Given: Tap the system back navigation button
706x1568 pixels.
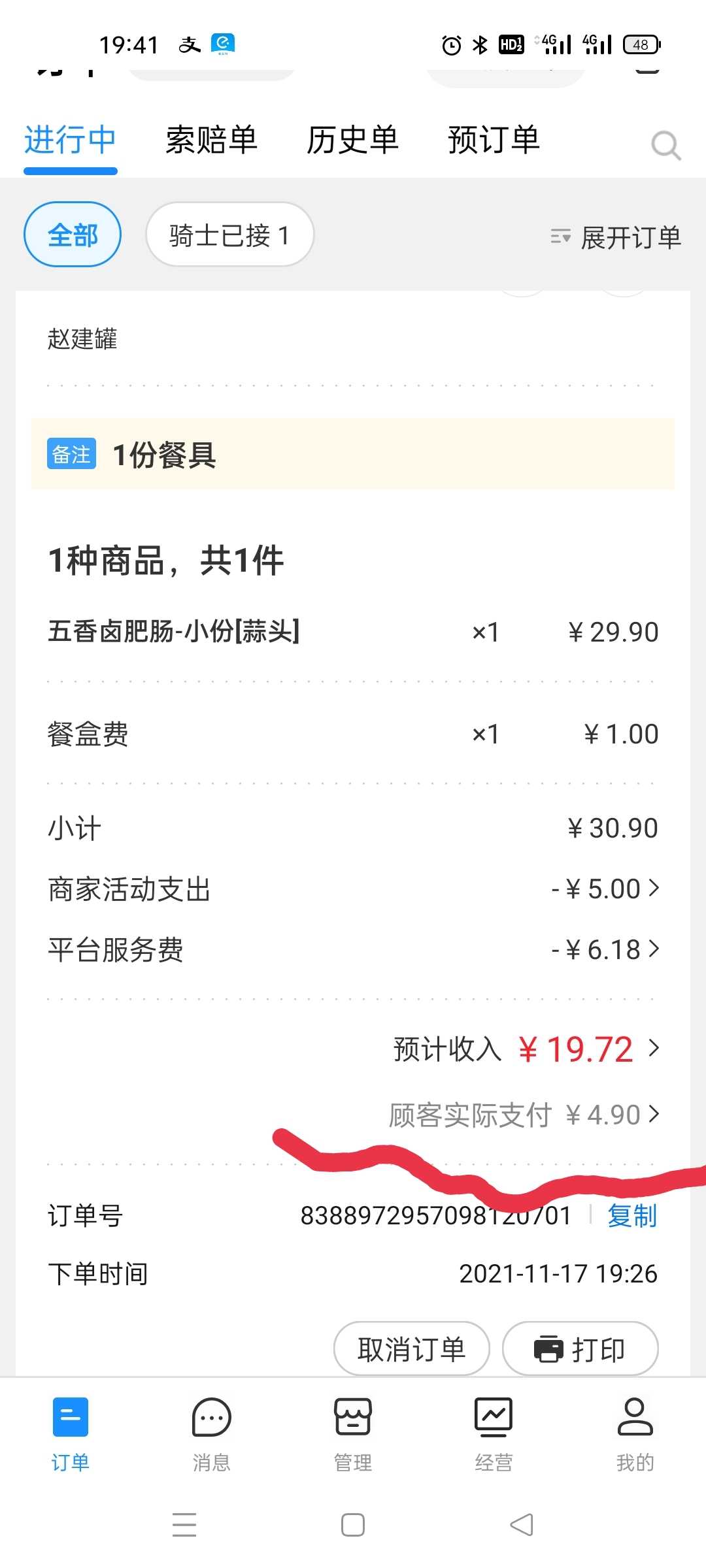Looking at the screenshot, I should [522, 1526].
